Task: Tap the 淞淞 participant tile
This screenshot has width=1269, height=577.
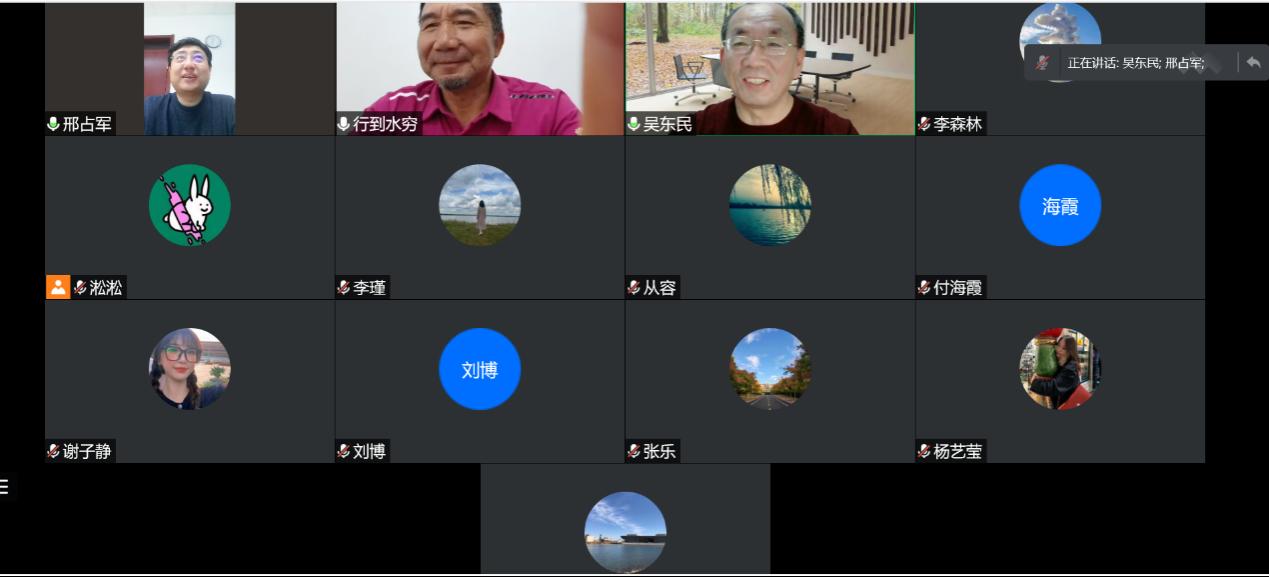Action: tap(190, 218)
